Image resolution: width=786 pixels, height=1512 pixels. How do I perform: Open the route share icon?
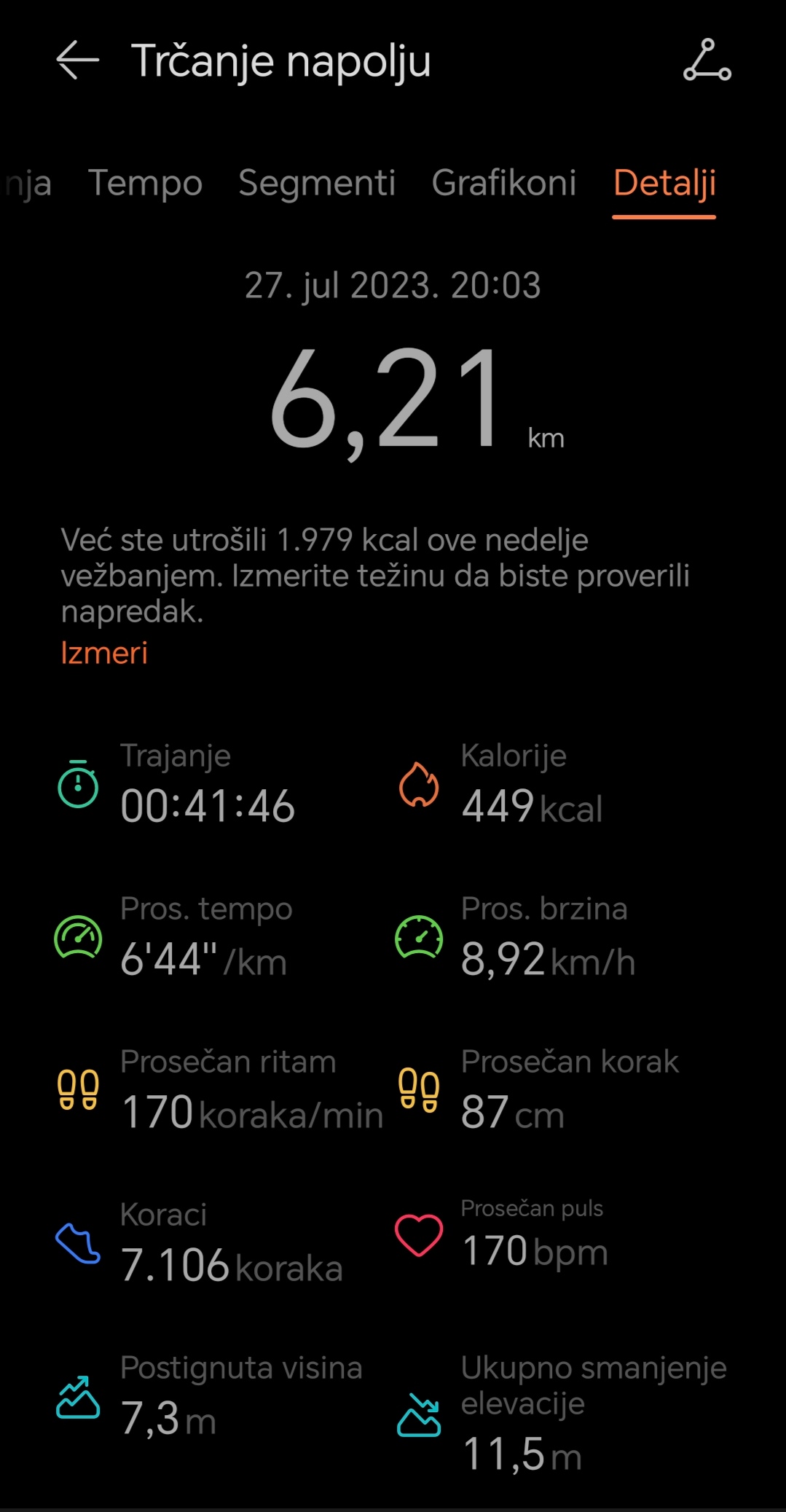click(707, 60)
